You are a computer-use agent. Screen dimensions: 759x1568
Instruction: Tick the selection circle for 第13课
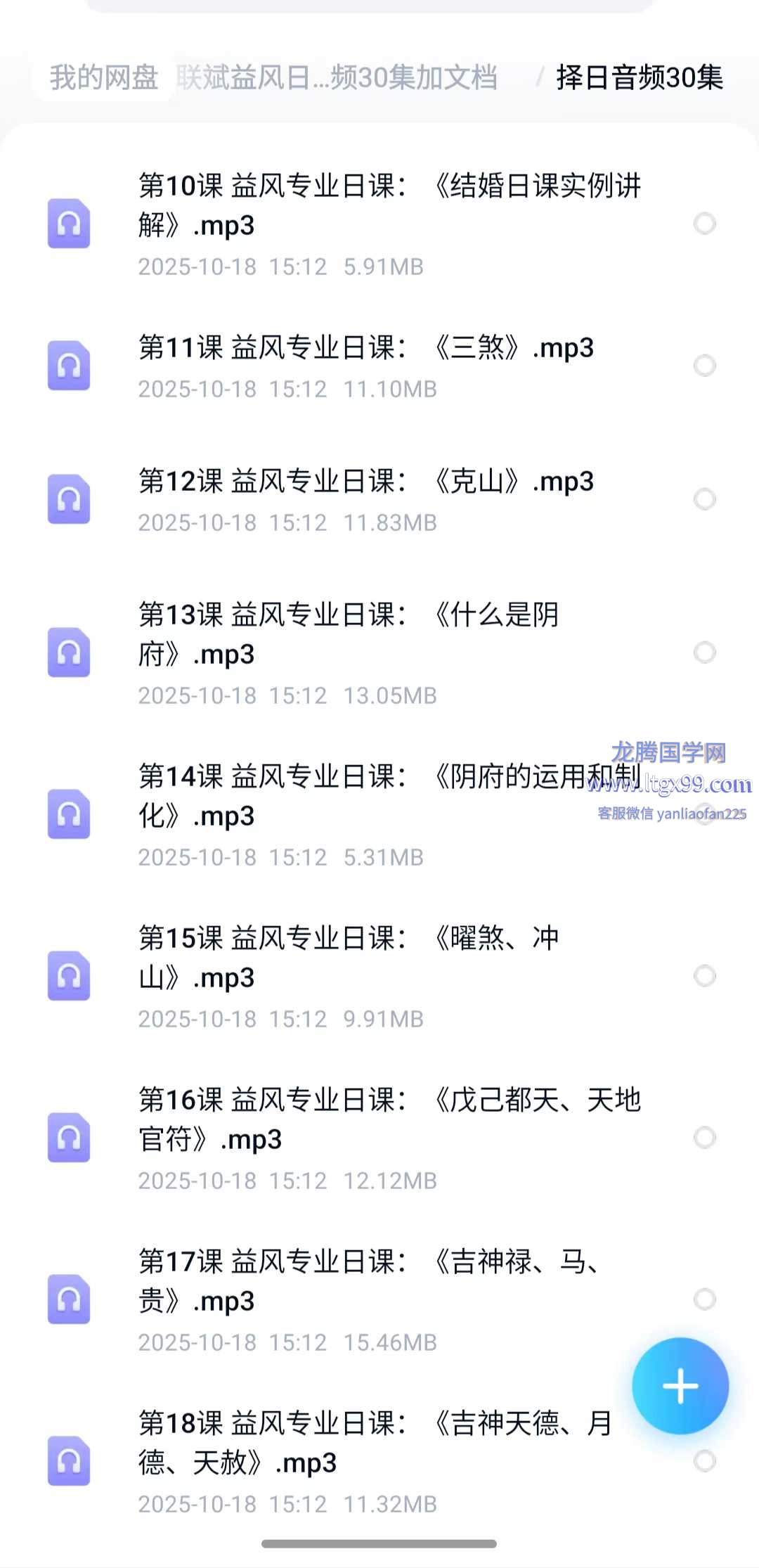(704, 653)
